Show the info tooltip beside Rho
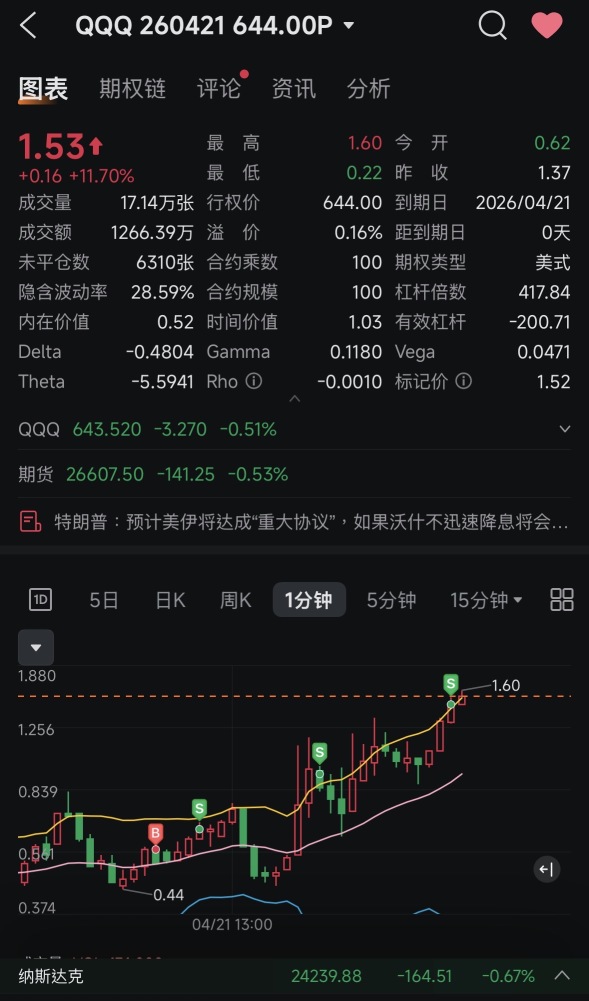 click(254, 382)
